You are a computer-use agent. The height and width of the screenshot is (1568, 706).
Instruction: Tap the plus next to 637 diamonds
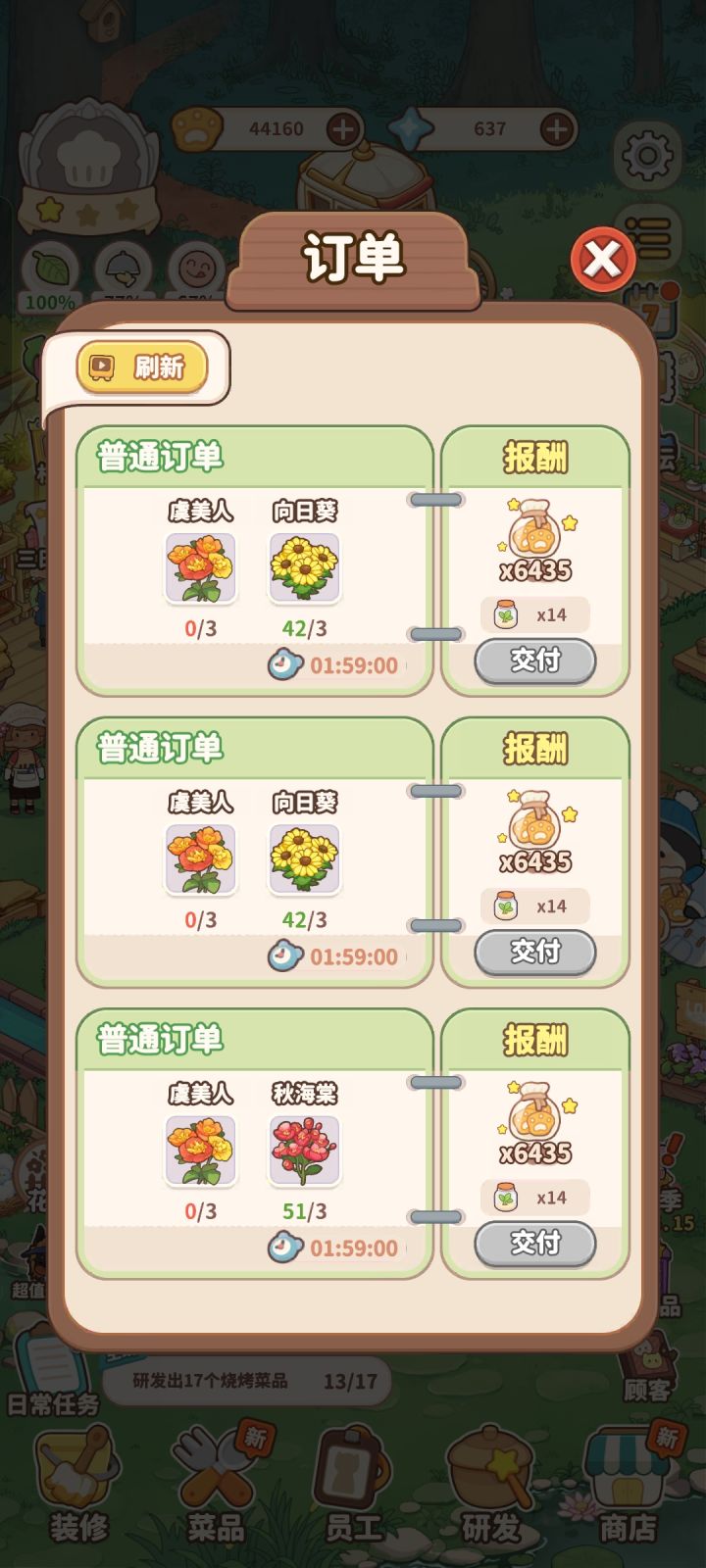click(x=555, y=127)
